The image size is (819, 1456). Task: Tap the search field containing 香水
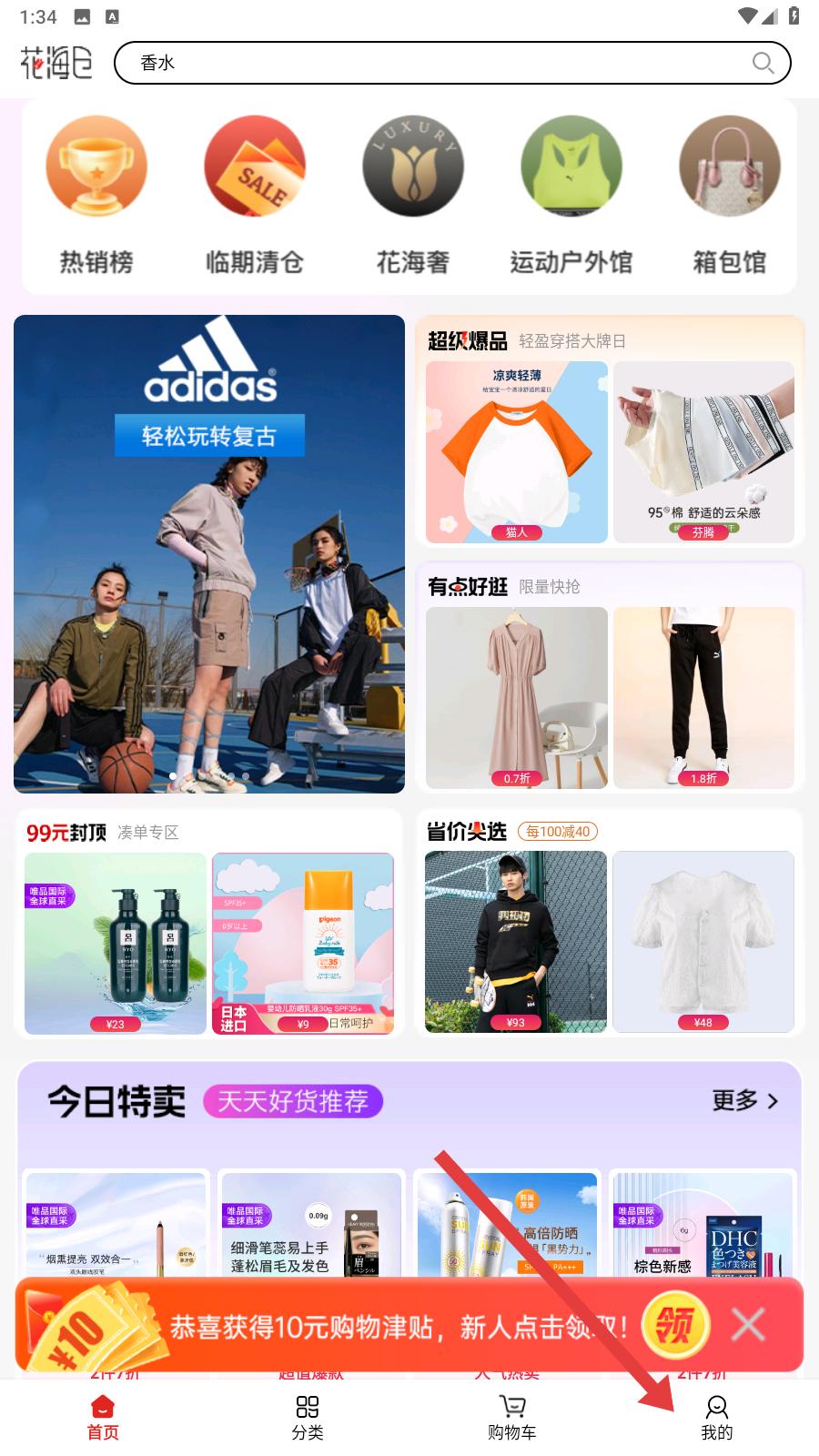tap(451, 63)
